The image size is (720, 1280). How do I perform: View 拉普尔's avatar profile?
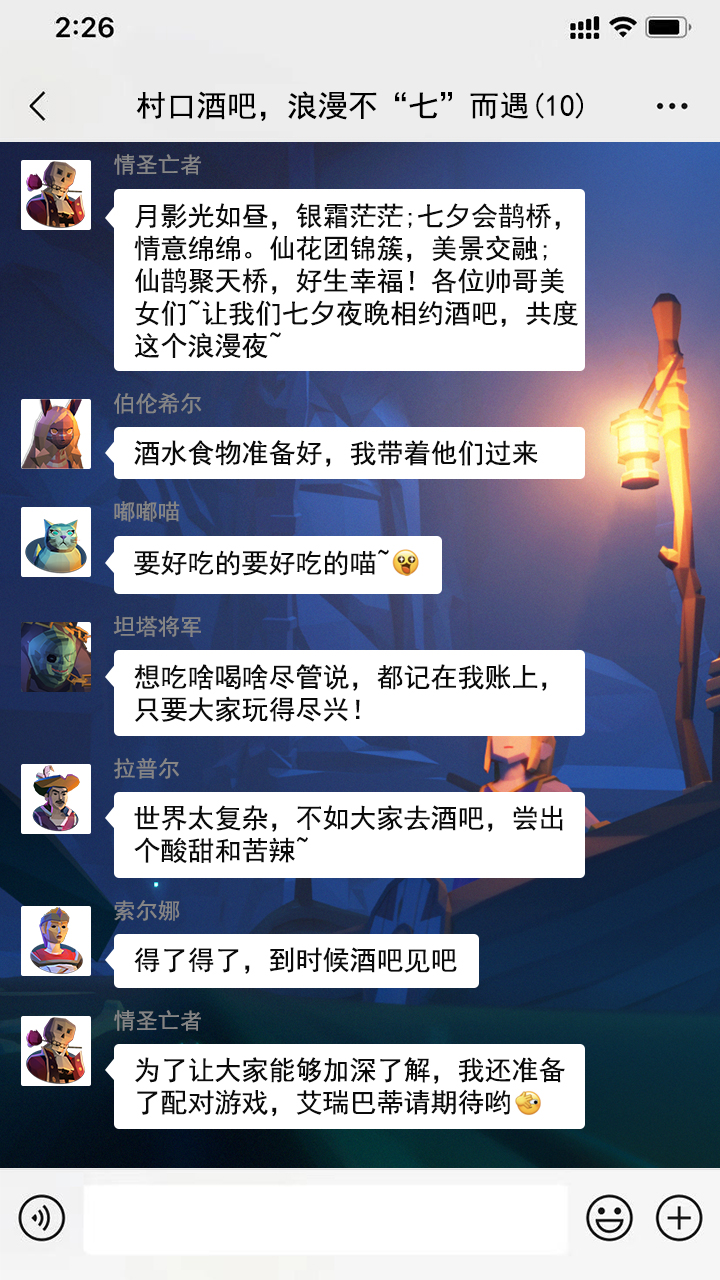pos(56,799)
